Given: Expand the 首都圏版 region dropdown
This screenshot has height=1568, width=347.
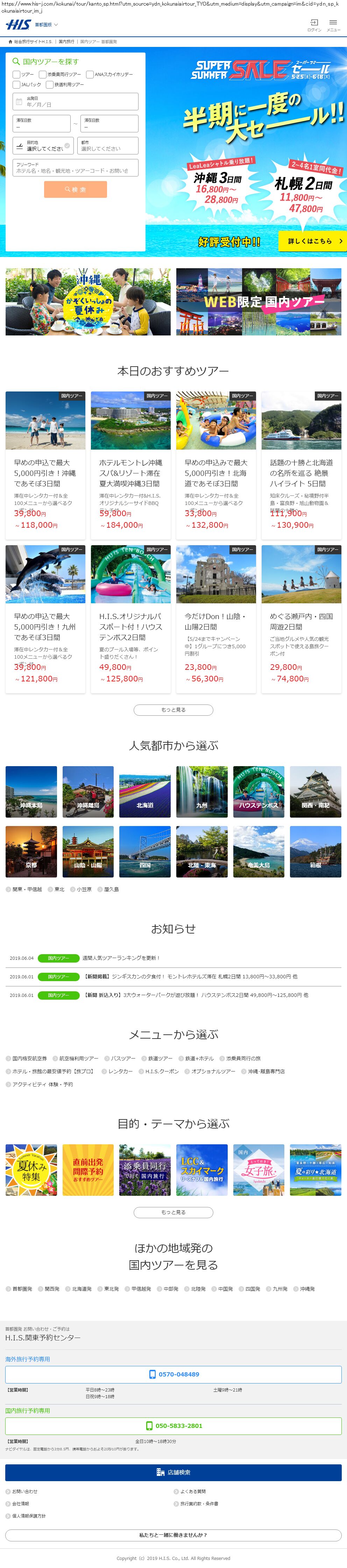Looking at the screenshot, I should [x=46, y=25].
